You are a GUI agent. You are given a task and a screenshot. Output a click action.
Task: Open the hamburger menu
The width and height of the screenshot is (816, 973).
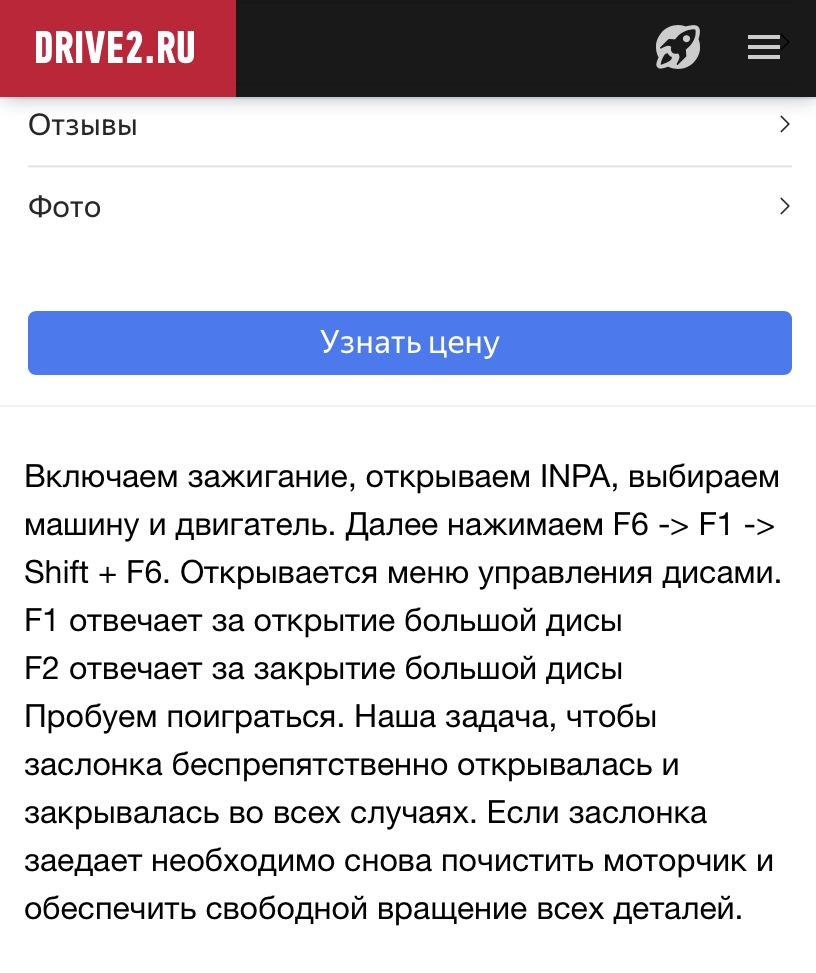tap(765, 47)
